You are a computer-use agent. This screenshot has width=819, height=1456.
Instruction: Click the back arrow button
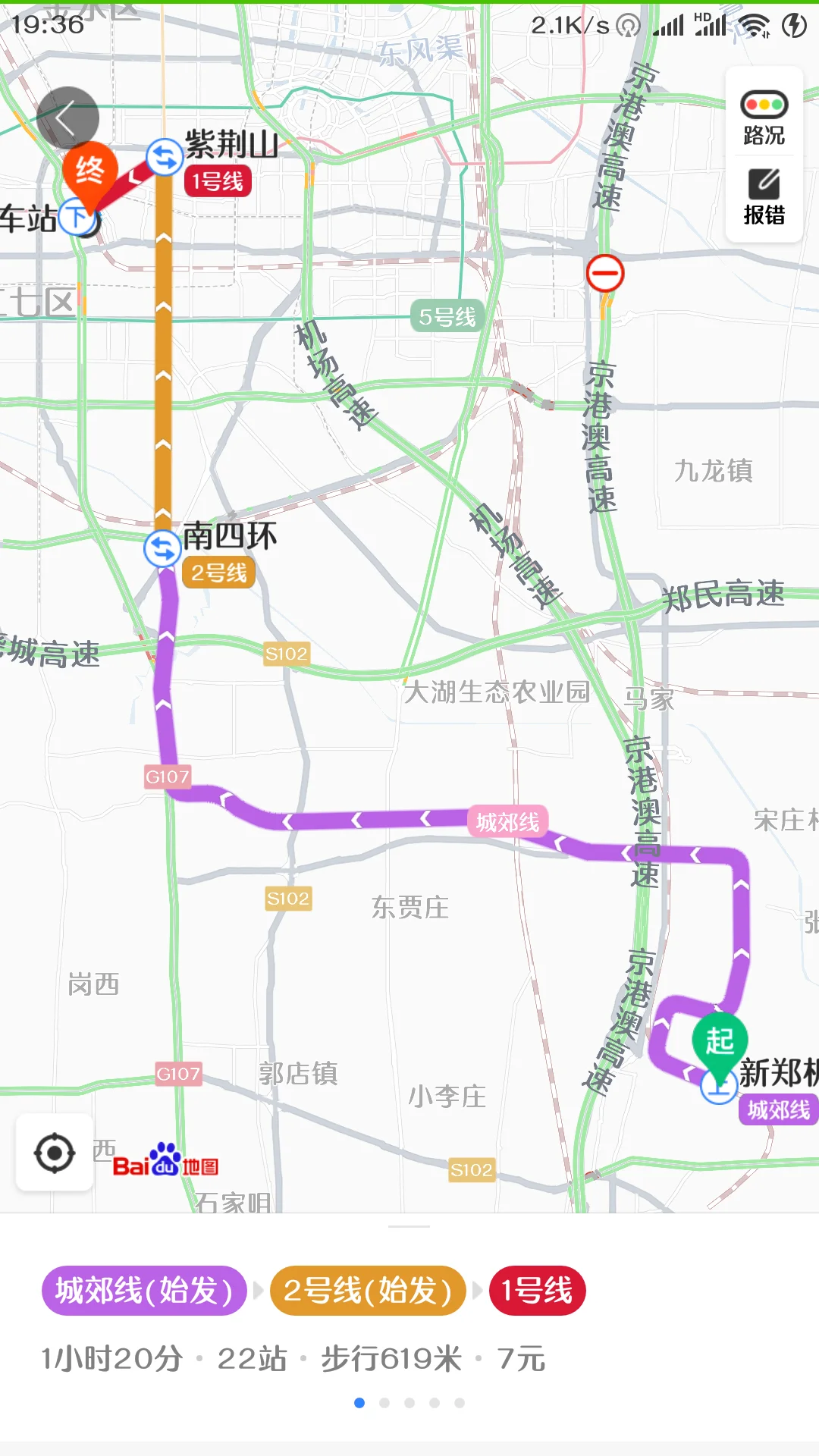coord(71,116)
